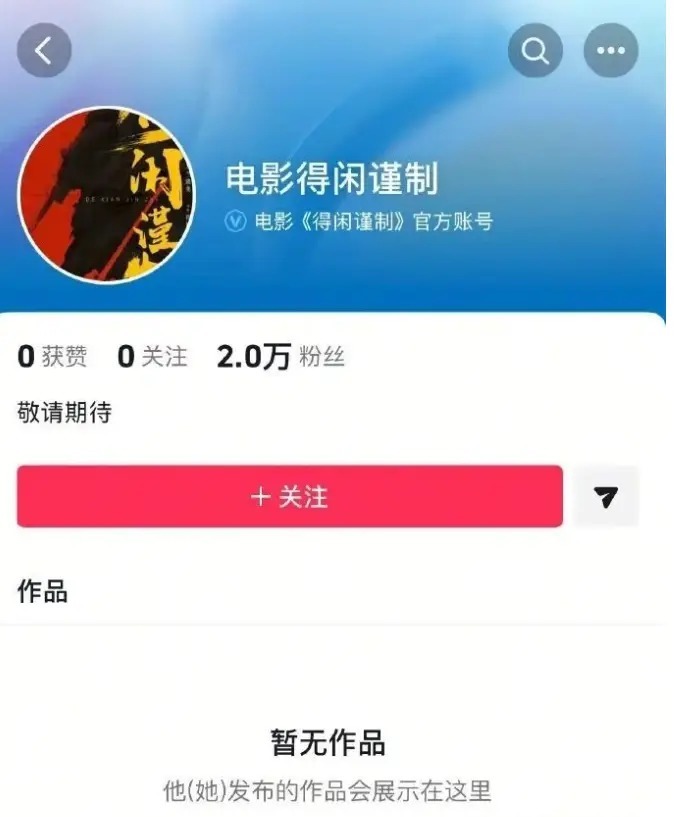Go back using the arrow icon

pyautogui.click(x=44, y=52)
